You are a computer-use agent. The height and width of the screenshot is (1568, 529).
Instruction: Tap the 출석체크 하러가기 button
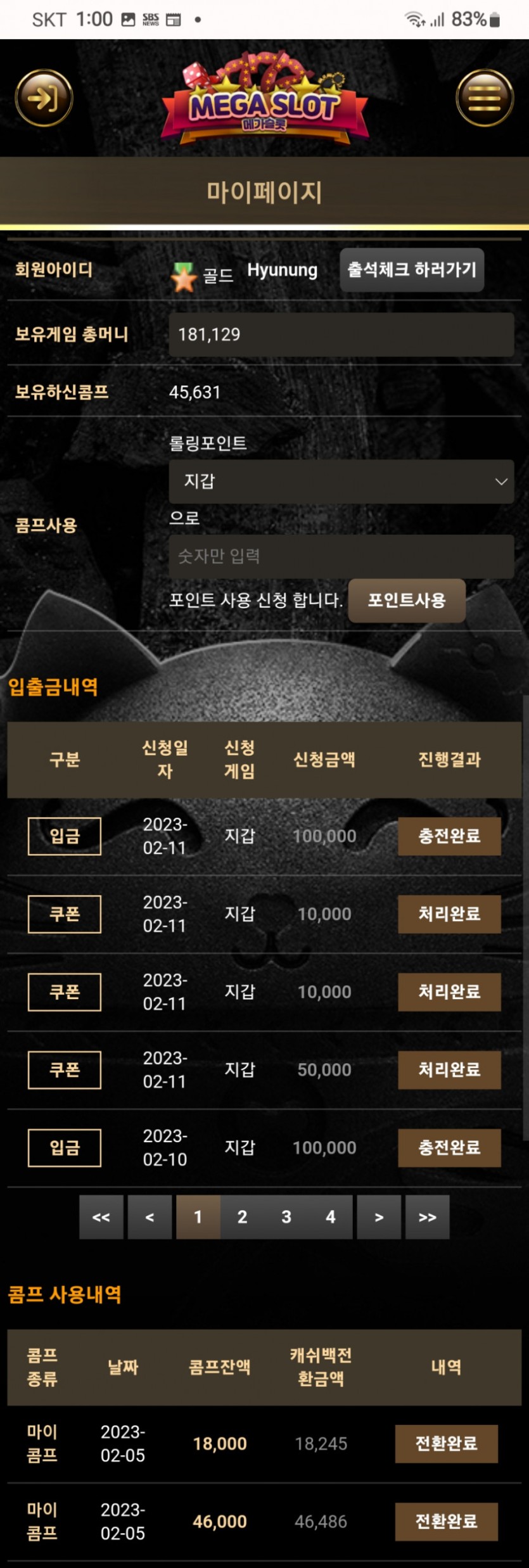click(x=412, y=270)
